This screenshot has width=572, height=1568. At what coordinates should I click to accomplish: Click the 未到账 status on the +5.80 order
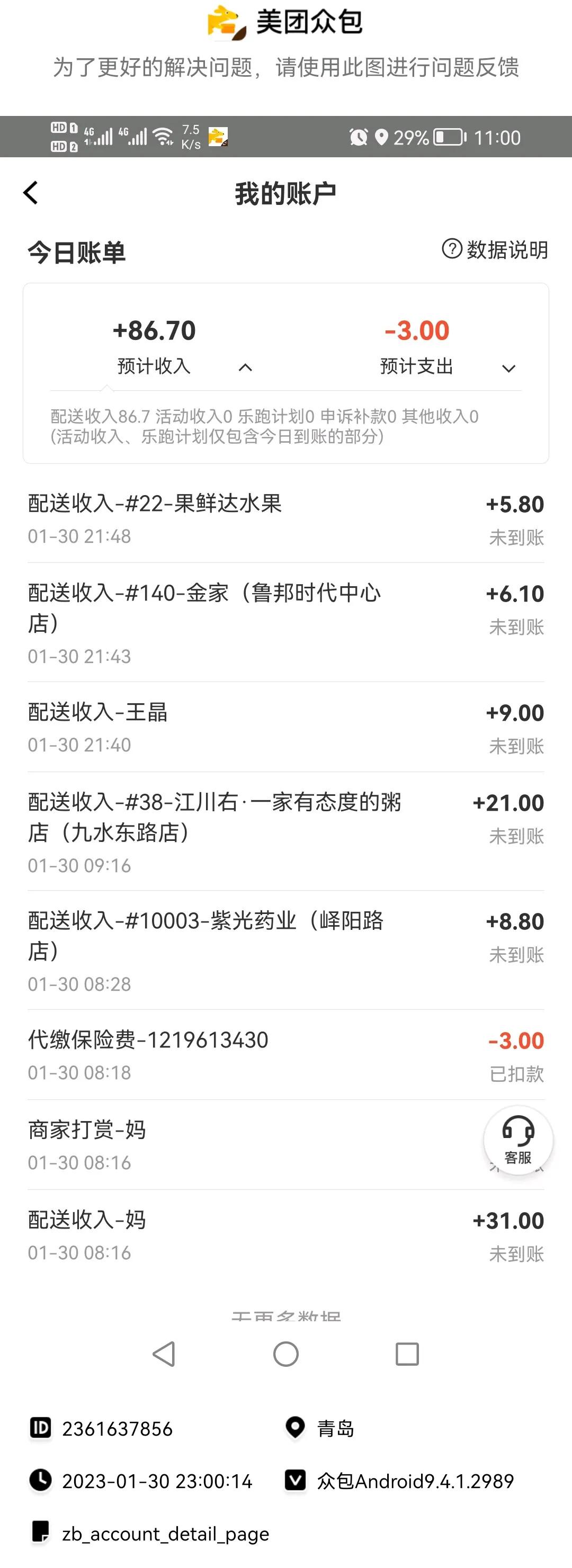point(516,537)
